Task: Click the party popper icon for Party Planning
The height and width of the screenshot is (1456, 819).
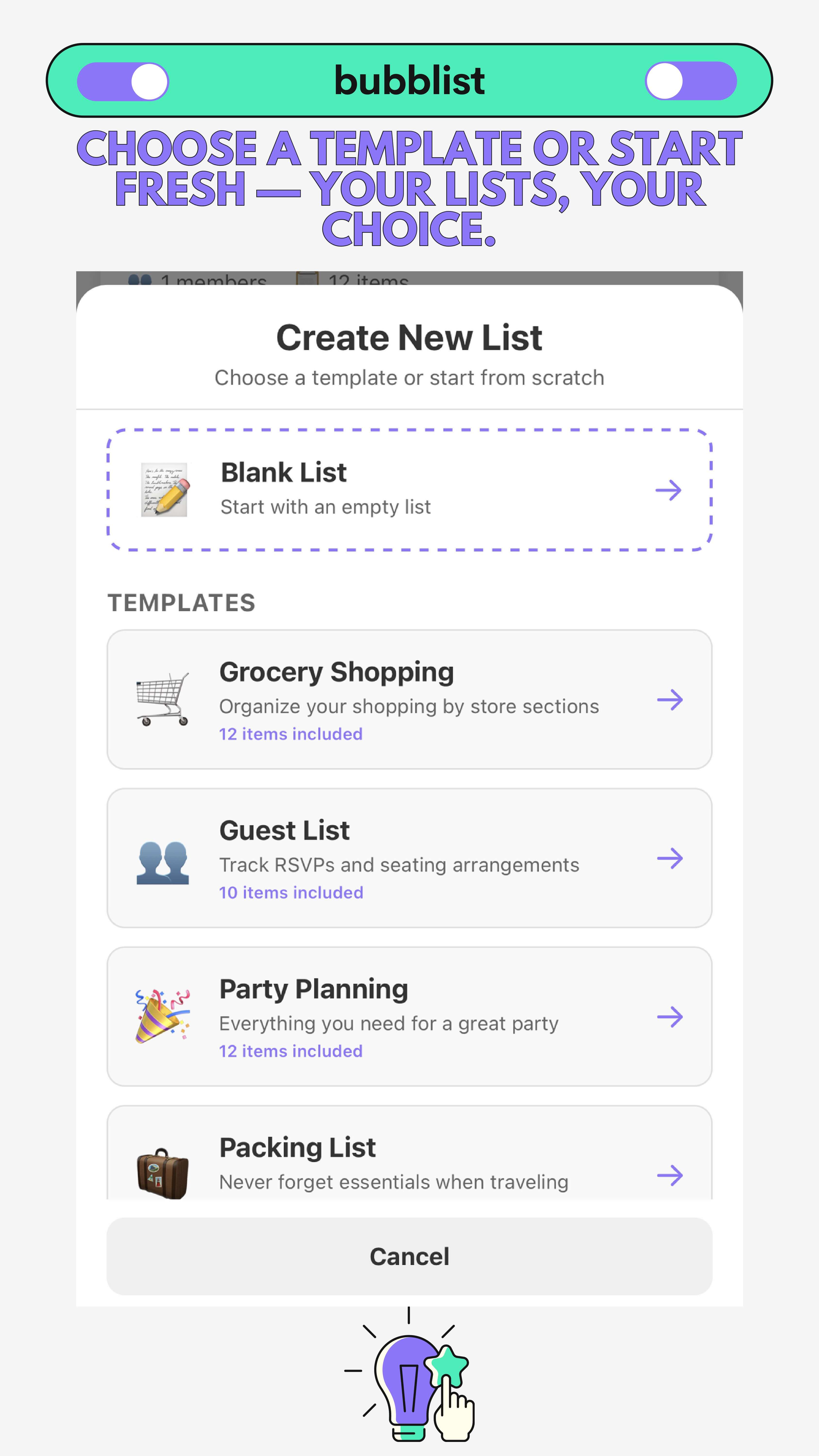Action: coord(162,1017)
